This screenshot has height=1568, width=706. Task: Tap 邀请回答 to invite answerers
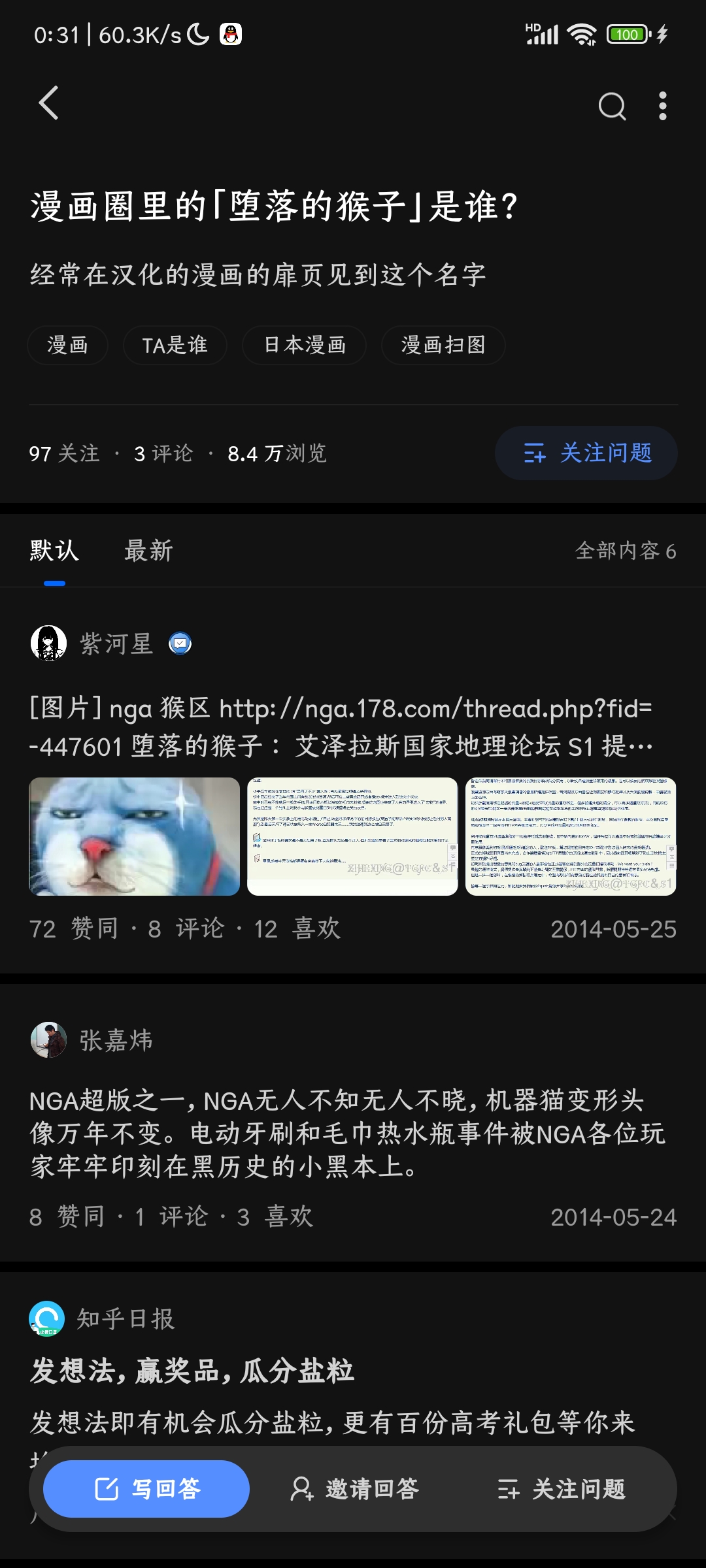[x=354, y=1489]
